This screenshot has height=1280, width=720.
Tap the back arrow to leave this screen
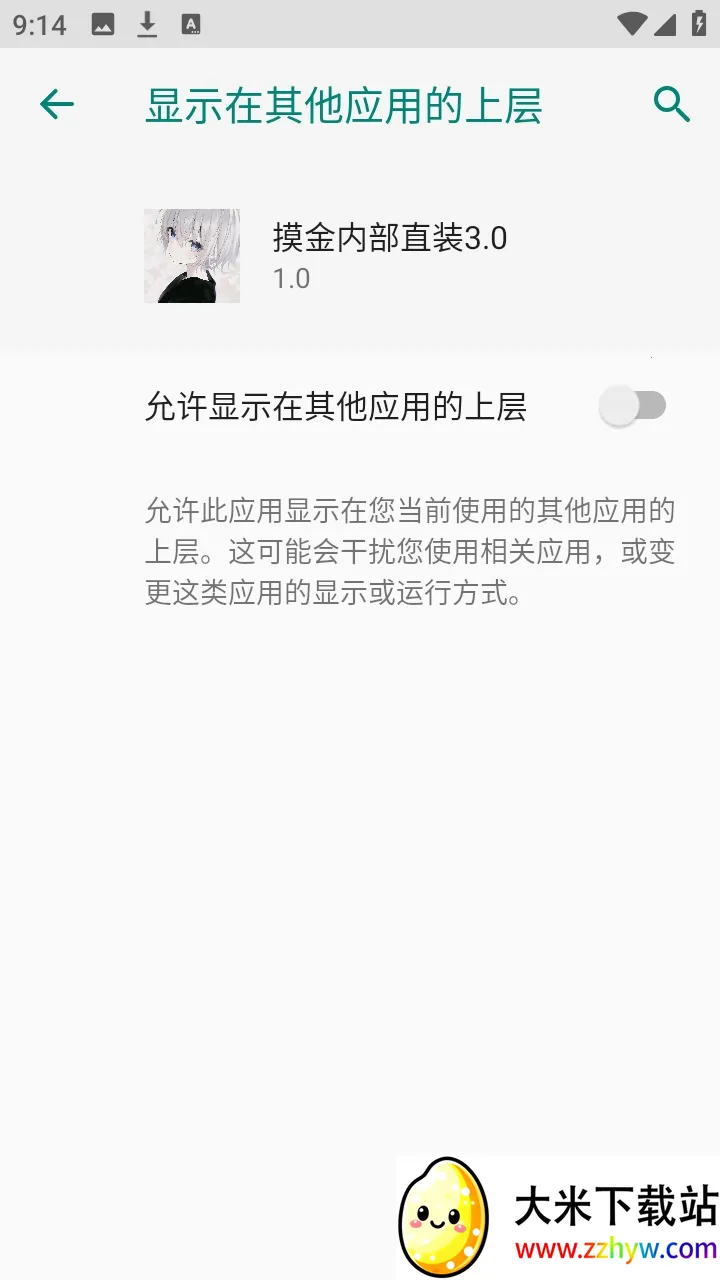pyautogui.click(x=57, y=104)
